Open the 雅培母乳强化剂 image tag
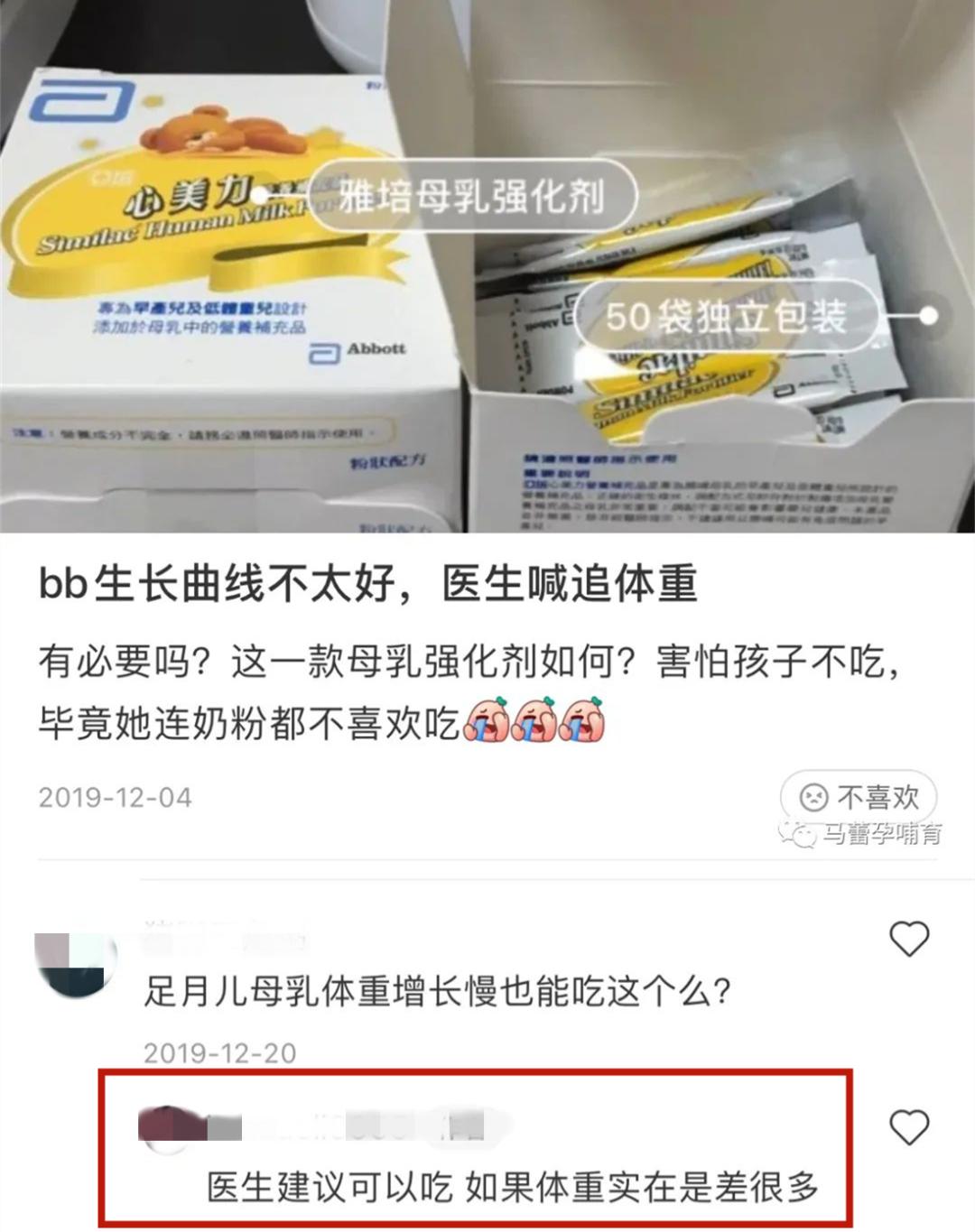 pyautogui.click(x=472, y=196)
